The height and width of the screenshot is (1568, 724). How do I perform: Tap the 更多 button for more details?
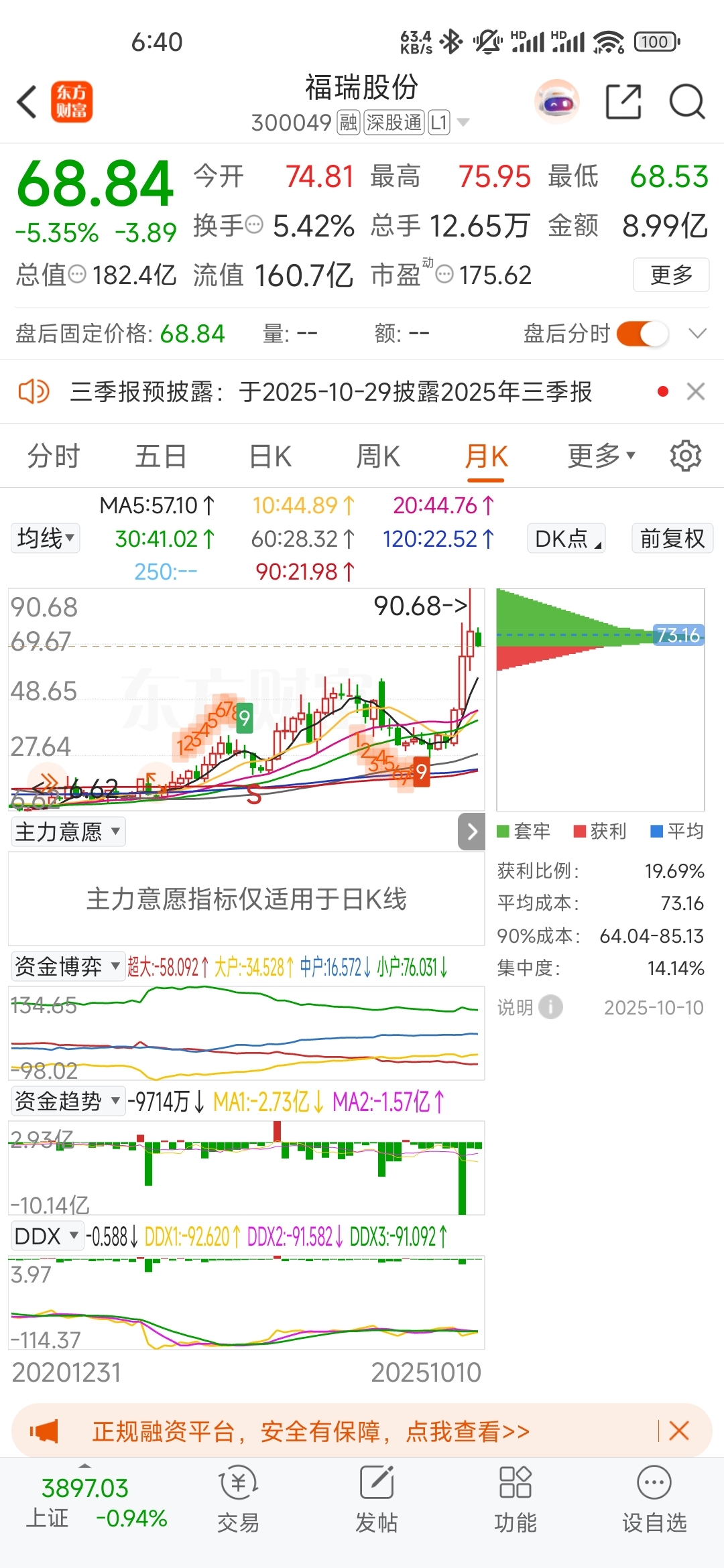click(x=670, y=275)
